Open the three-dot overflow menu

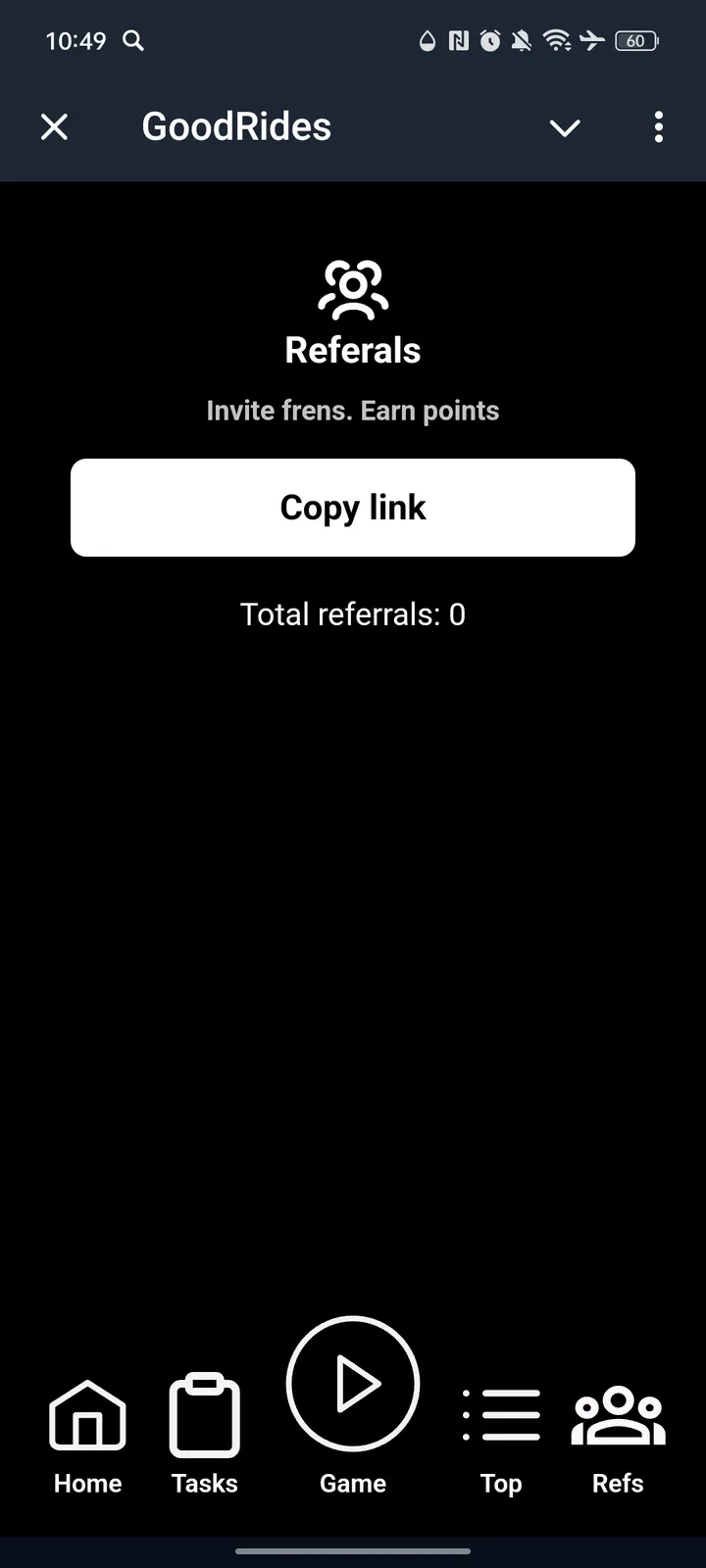658,127
